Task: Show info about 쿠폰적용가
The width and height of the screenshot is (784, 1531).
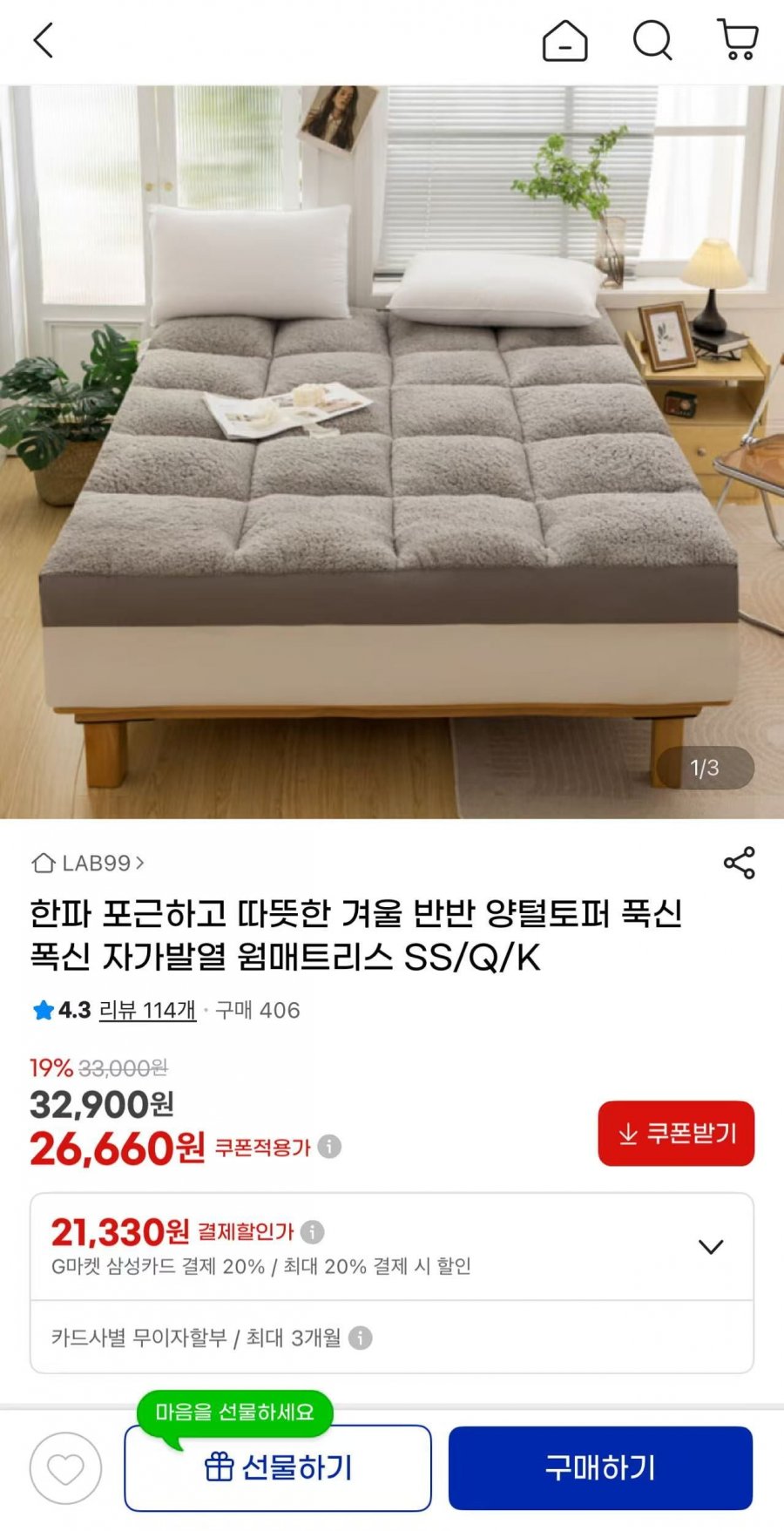Action: (329, 1146)
